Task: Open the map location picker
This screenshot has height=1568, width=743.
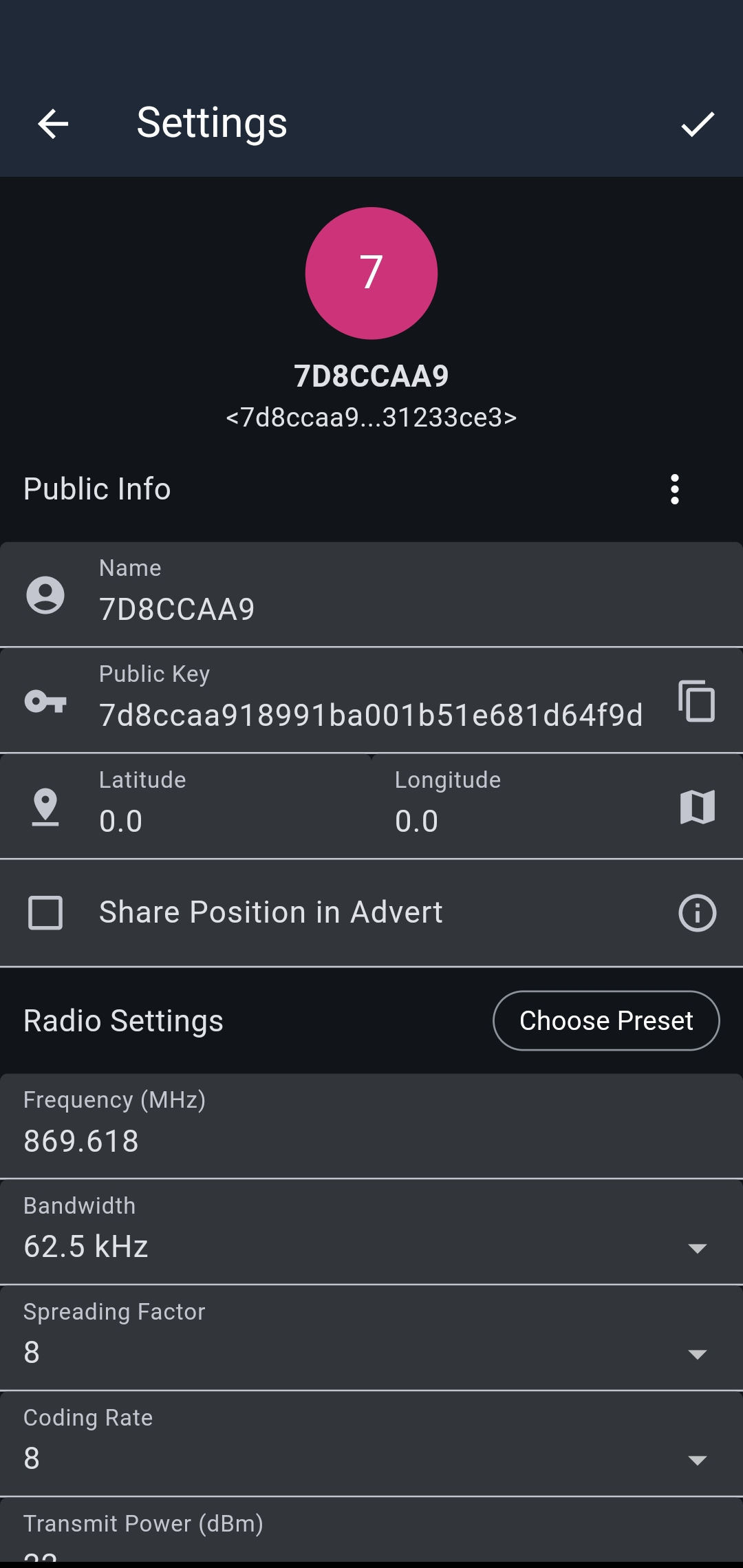Action: tap(697, 806)
